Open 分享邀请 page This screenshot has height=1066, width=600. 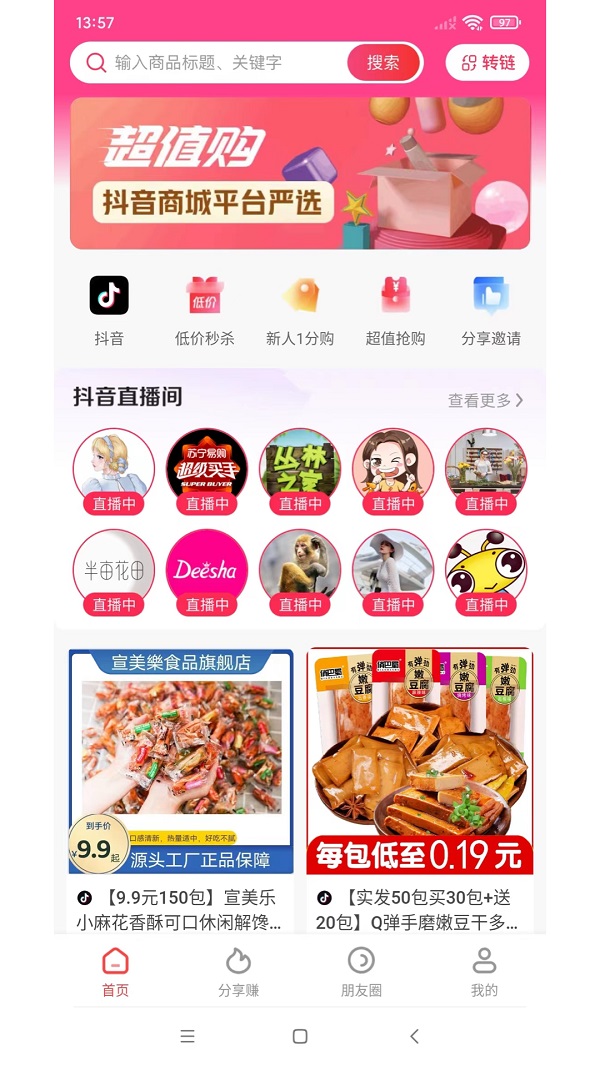490,310
